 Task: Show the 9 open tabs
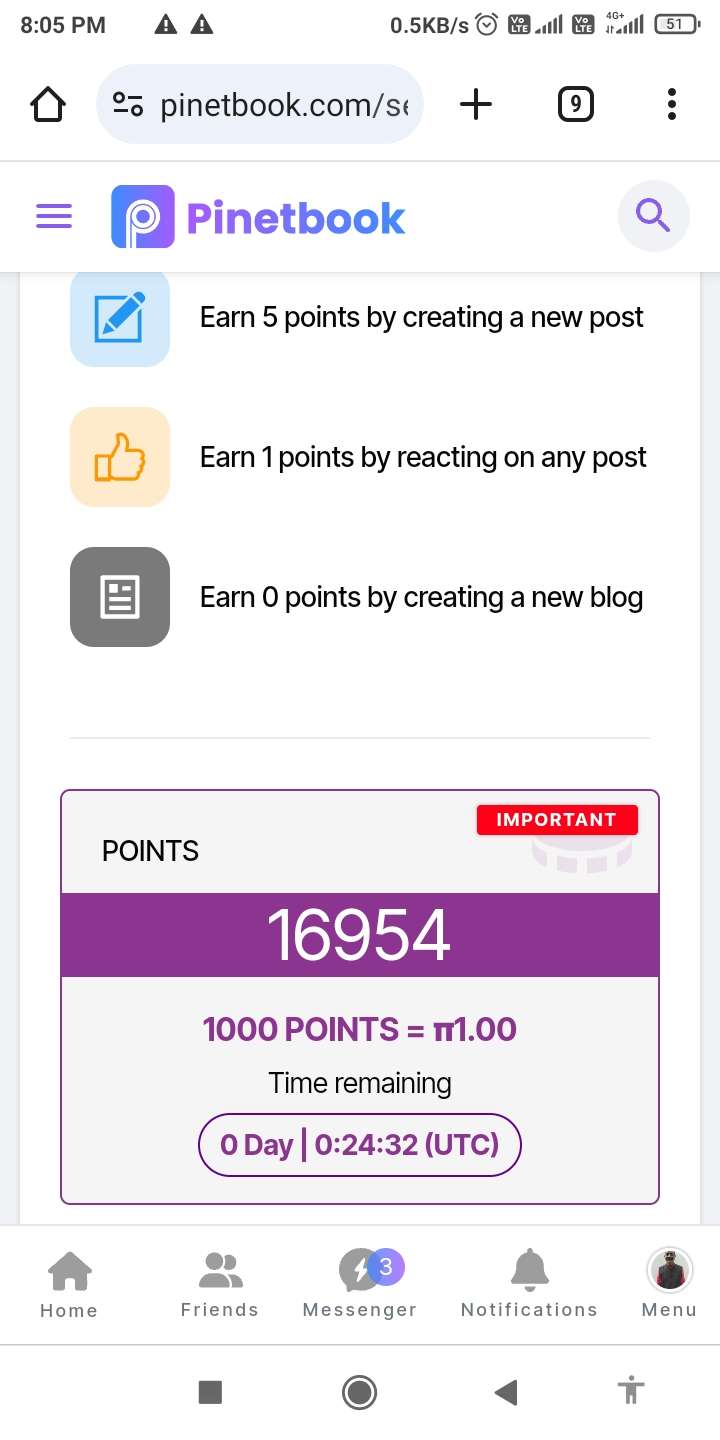click(x=575, y=104)
